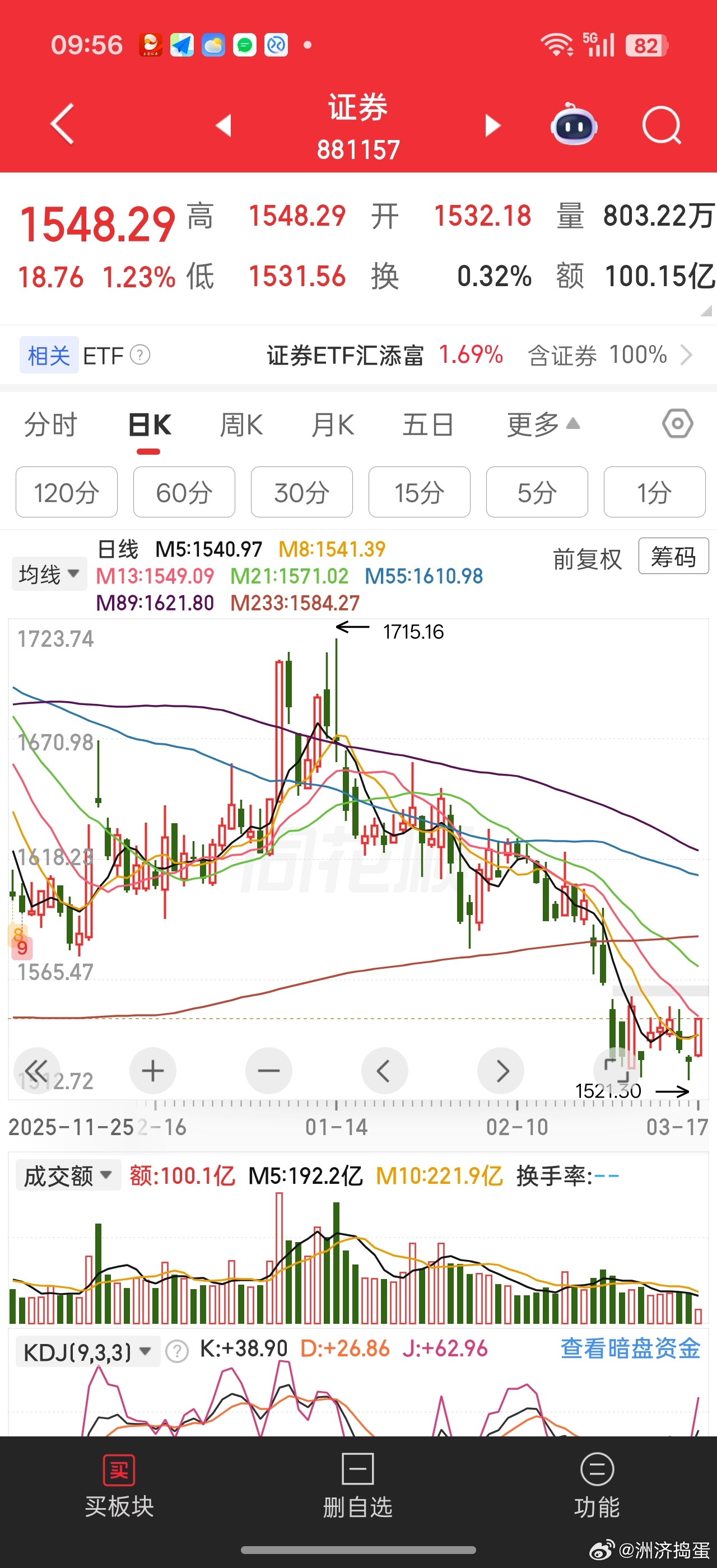Zoom in on the K-line chart with plus icon

pos(152,1070)
